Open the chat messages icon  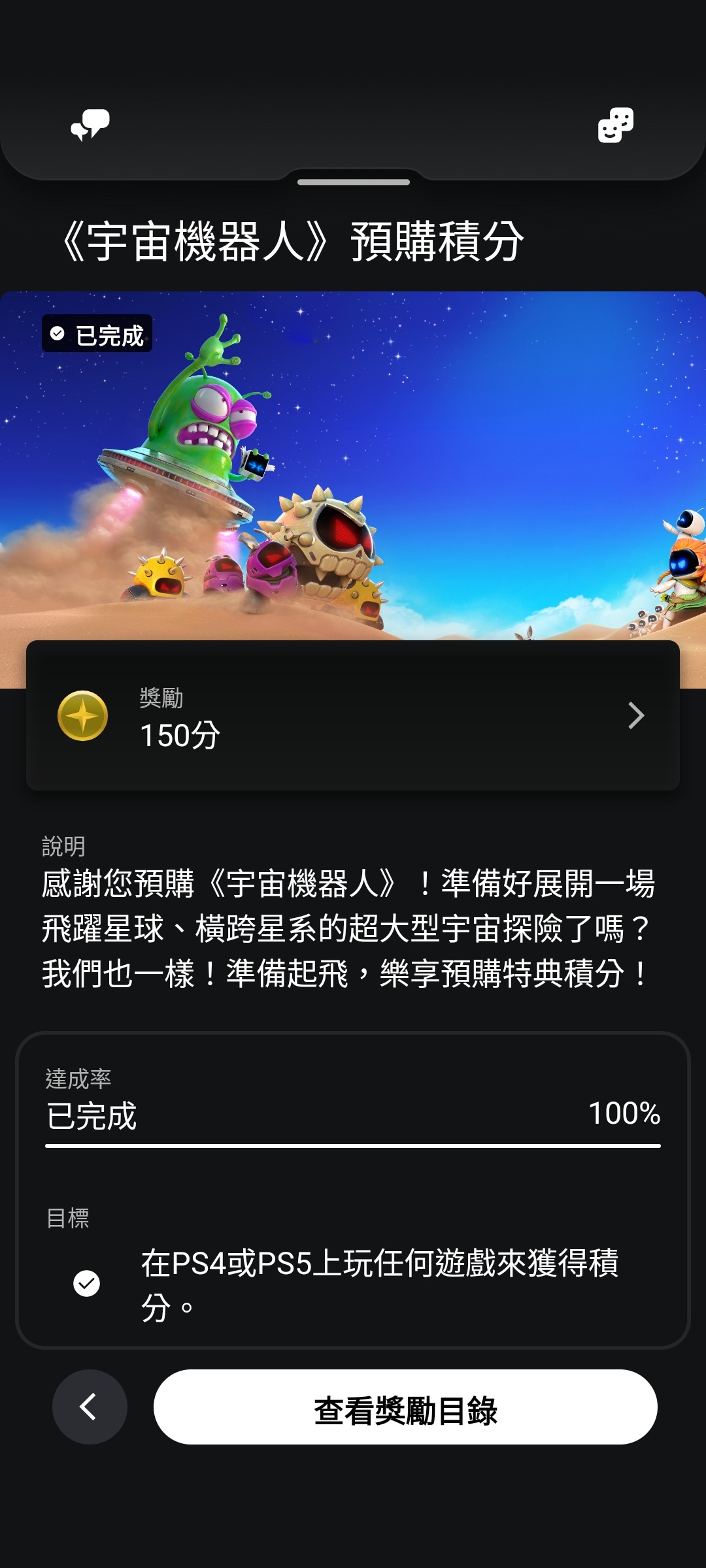click(x=90, y=124)
